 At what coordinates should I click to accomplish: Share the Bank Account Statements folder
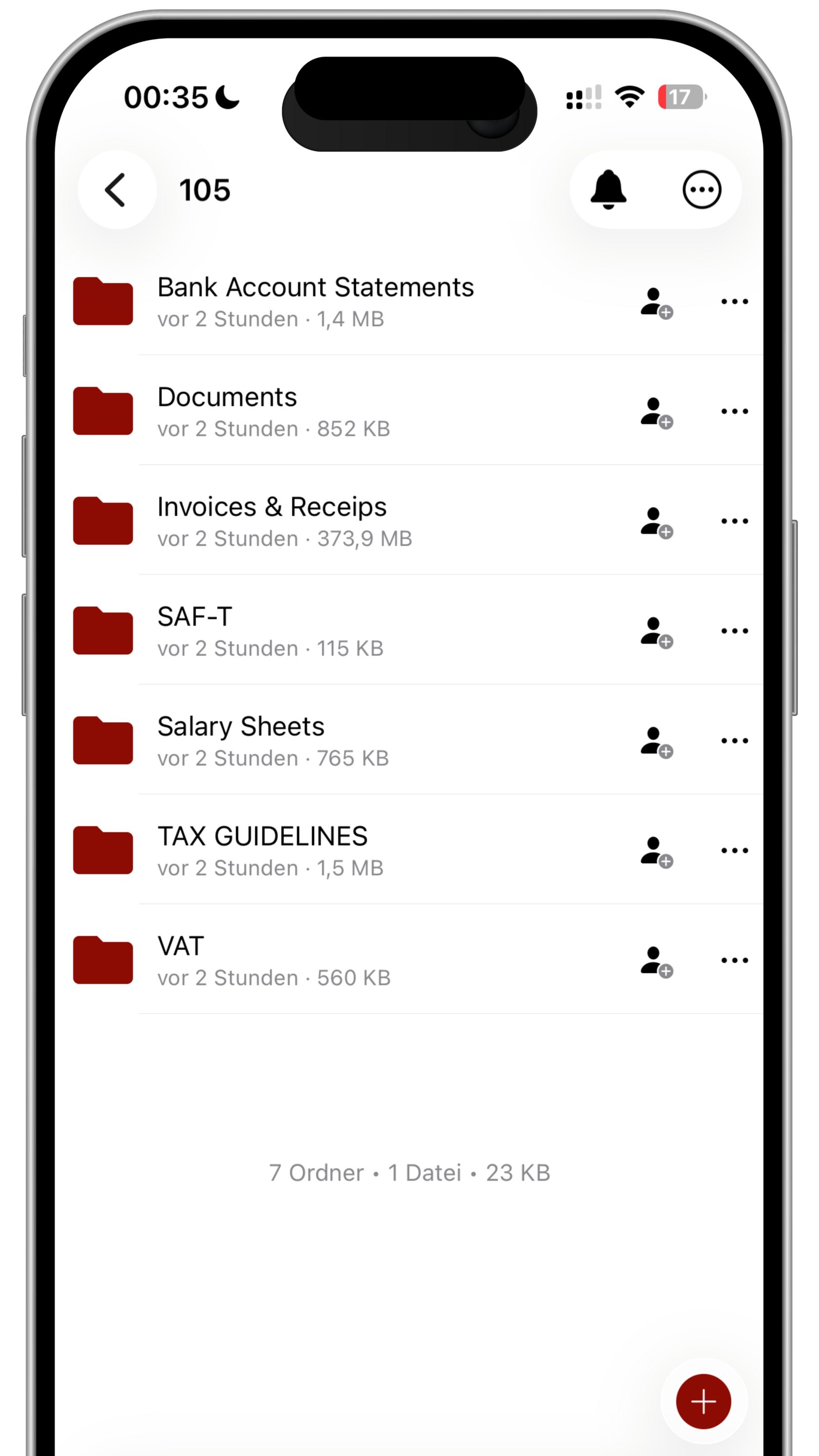(656, 302)
